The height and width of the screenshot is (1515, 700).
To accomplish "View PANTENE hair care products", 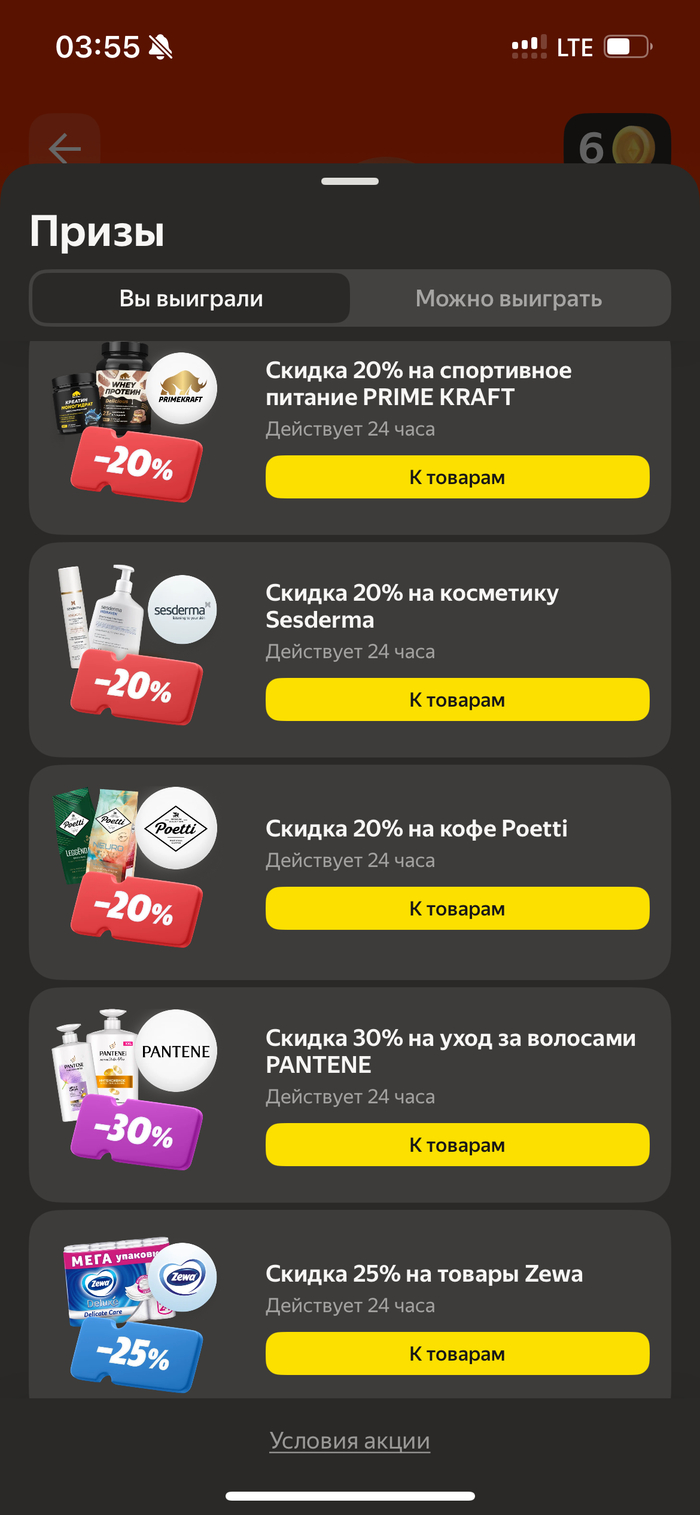I will pyautogui.click(x=457, y=1145).
